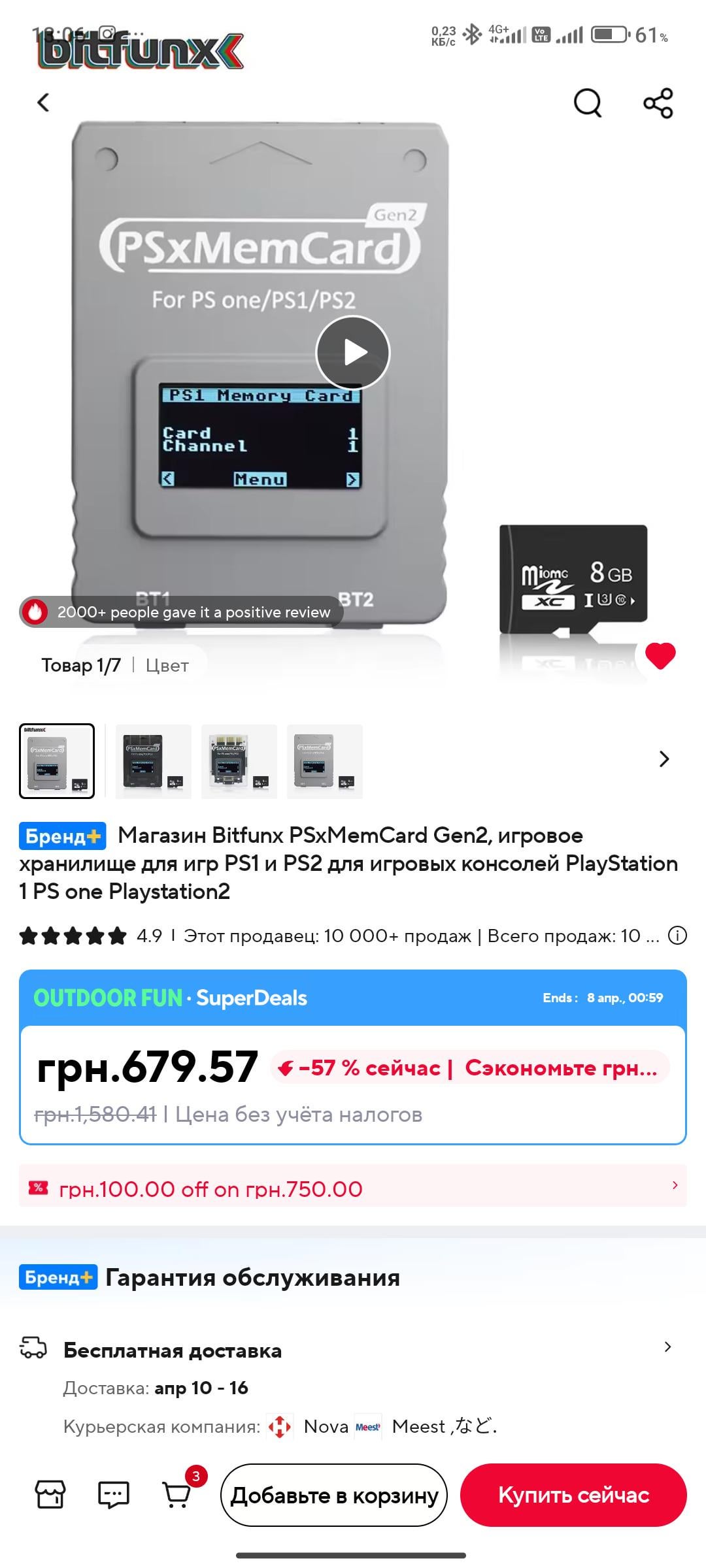Open the Бесплатная доставка delivery details
The image size is (706, 1568).
(353, 1350)
